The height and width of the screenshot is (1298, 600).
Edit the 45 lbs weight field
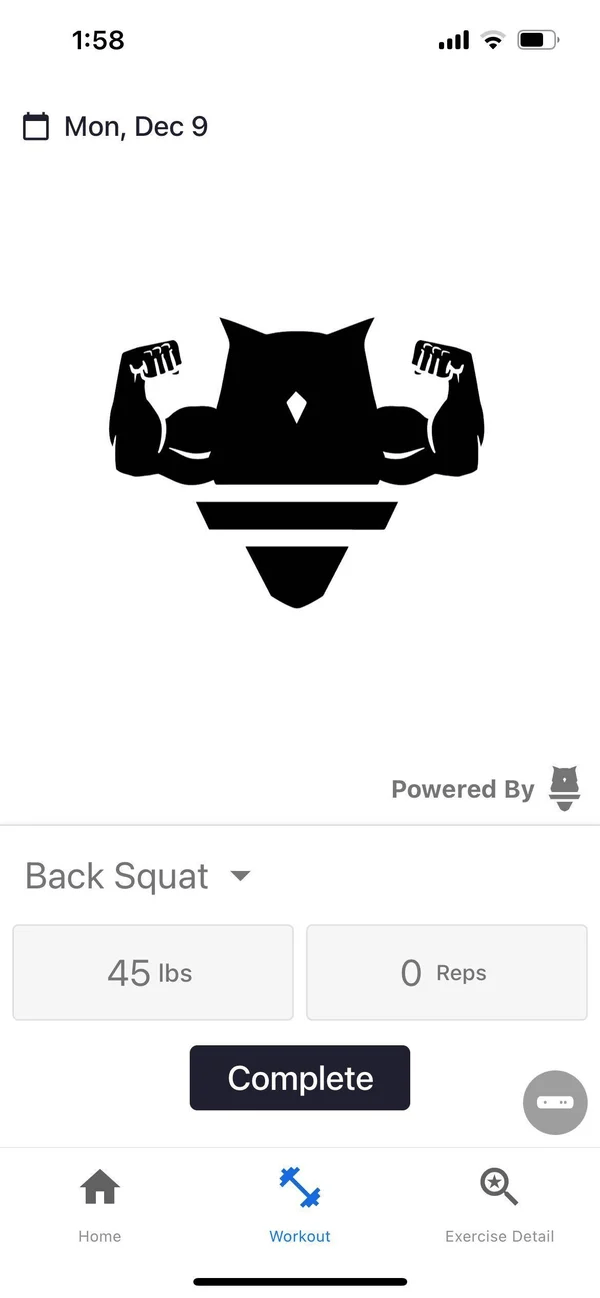click(152, 972)
